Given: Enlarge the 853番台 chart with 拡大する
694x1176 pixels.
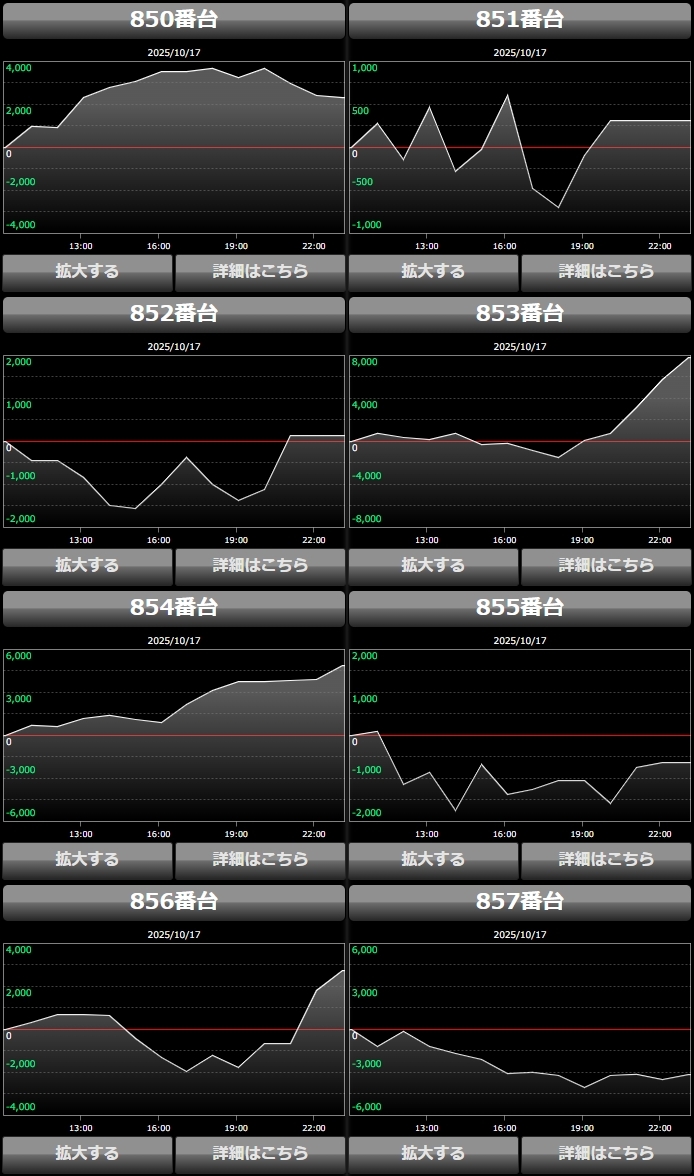Looking at the screenshot, I should coord(433,565).
